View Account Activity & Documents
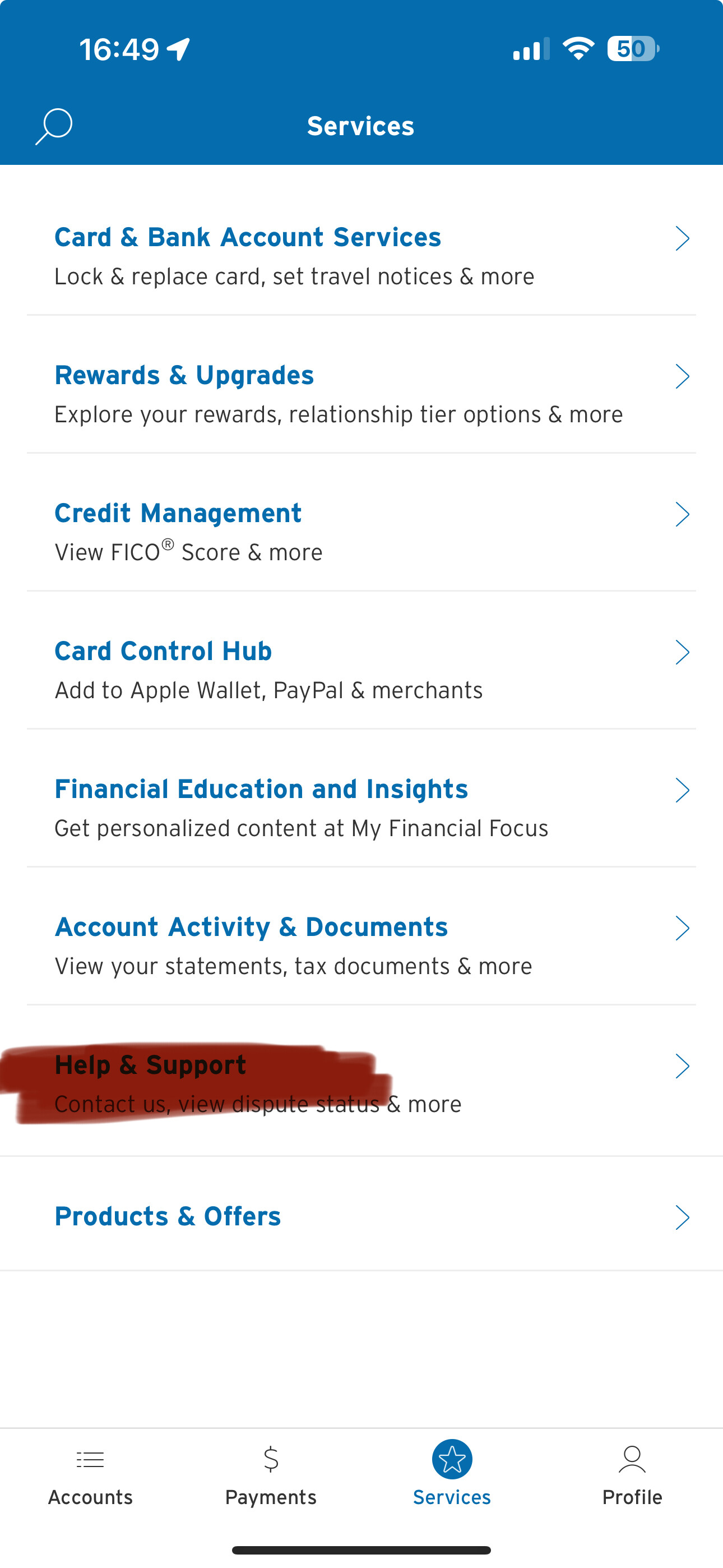The height and width of the screenshot is (1568, 723). coord(361,946)
